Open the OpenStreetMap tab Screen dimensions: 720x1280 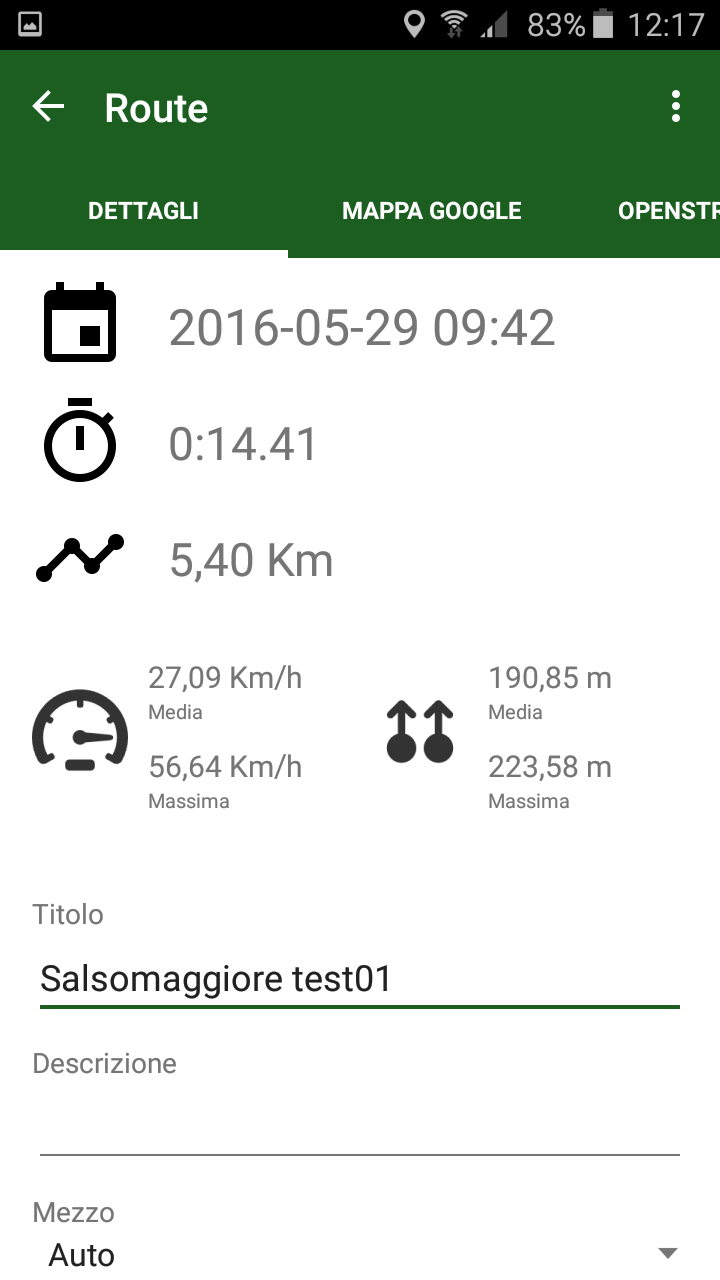point(668,211)
